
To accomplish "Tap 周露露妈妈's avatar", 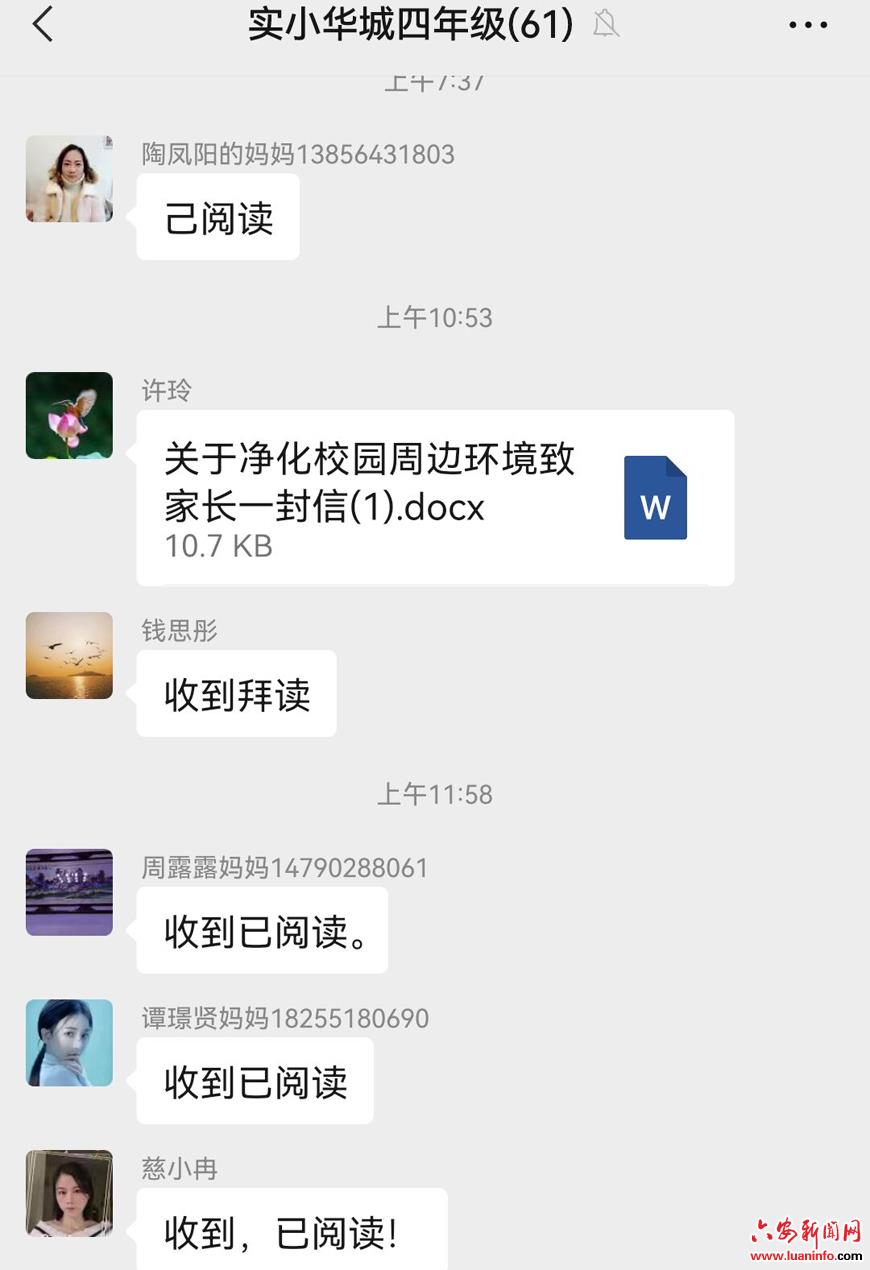I will pyautogui.click(x=69, y=892).
